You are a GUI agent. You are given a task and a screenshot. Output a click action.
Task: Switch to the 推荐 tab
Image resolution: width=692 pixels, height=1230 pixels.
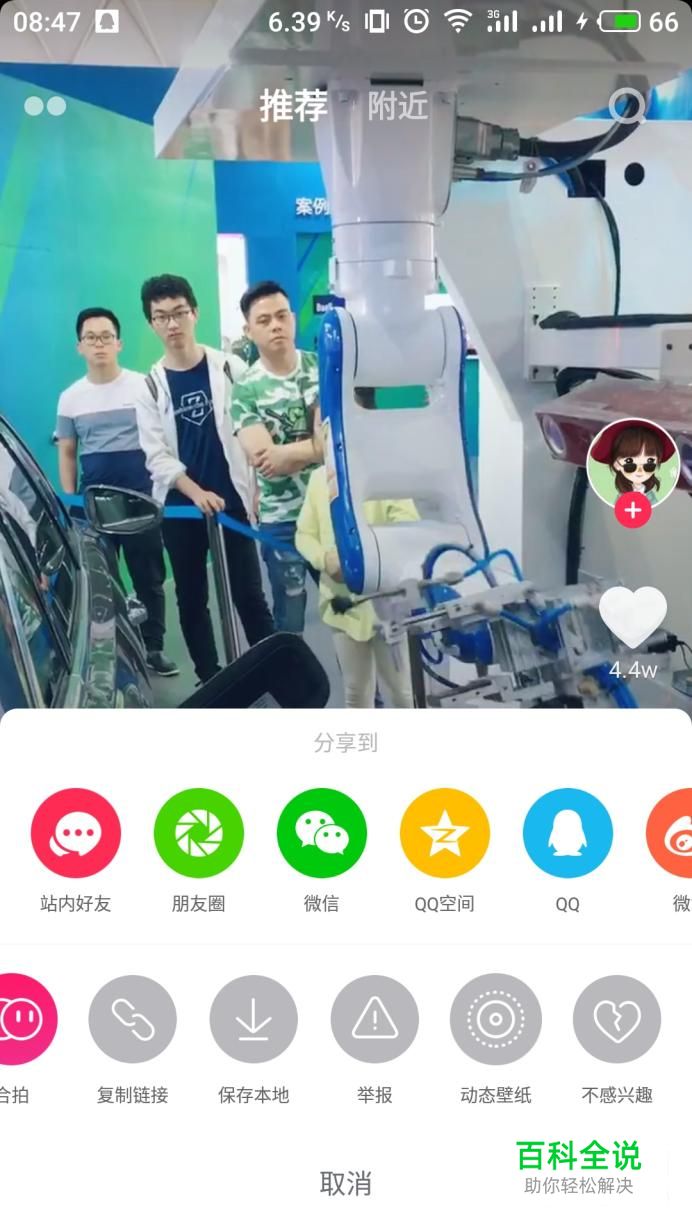click(294, 106)
